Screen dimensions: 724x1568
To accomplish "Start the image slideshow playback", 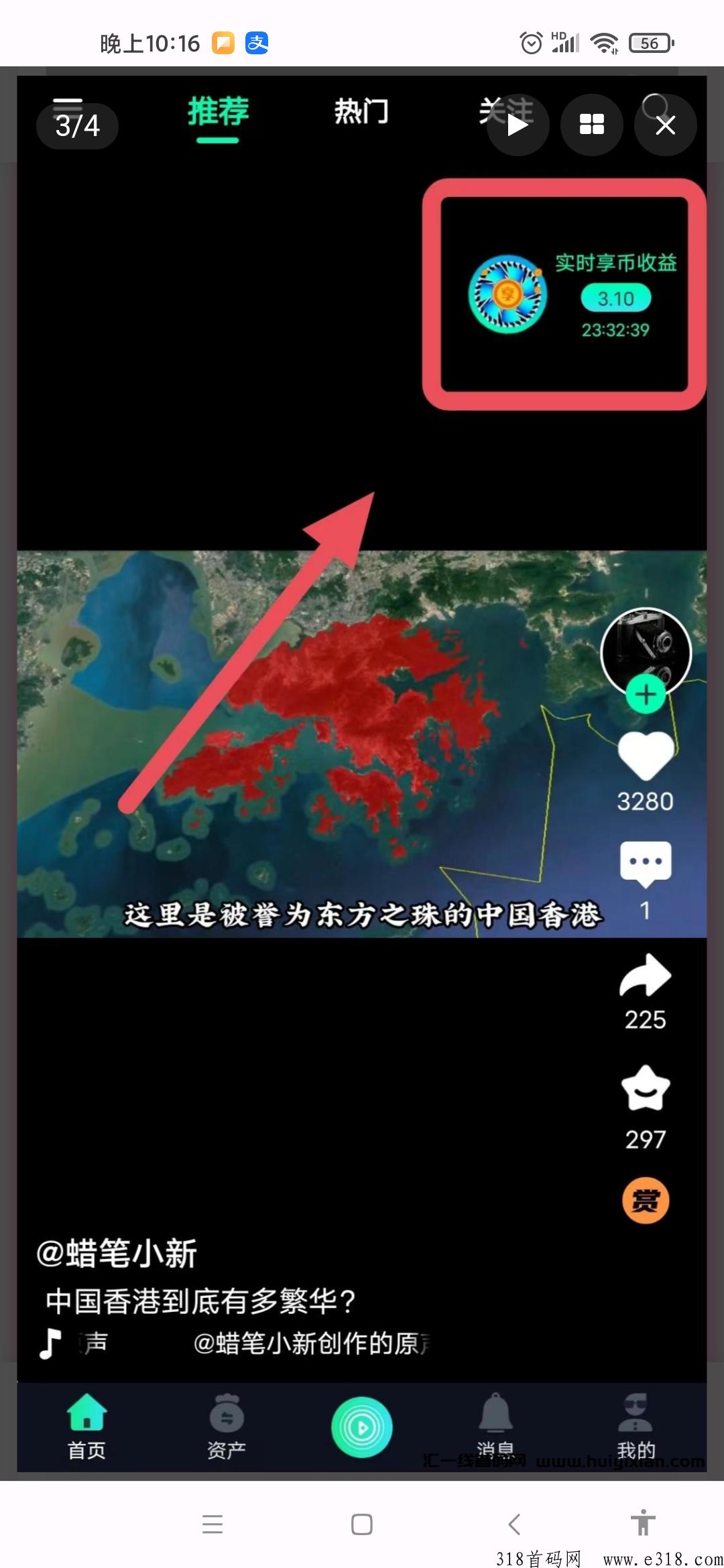I will pyautogui.click(x=518, y=125).
